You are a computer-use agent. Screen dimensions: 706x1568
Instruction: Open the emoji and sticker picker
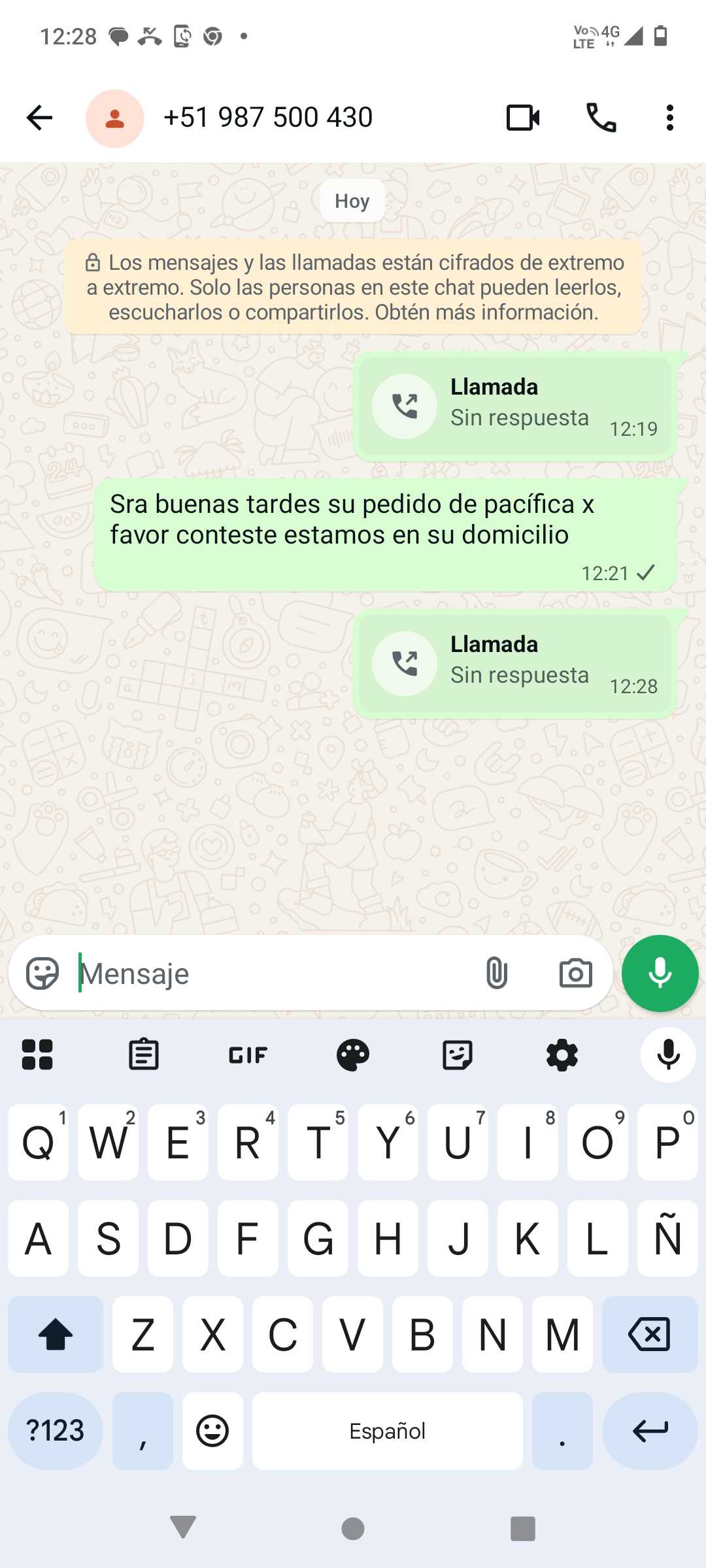coord(42,973)
